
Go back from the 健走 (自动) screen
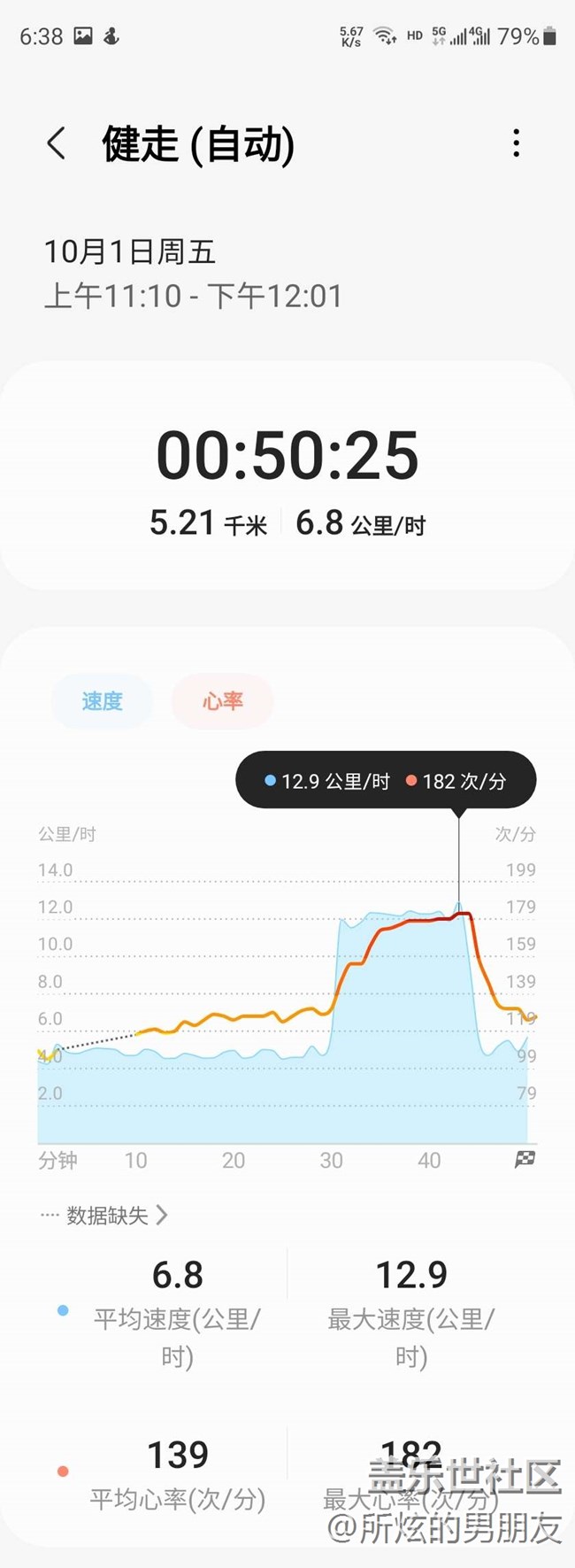(x=57, y=143)
